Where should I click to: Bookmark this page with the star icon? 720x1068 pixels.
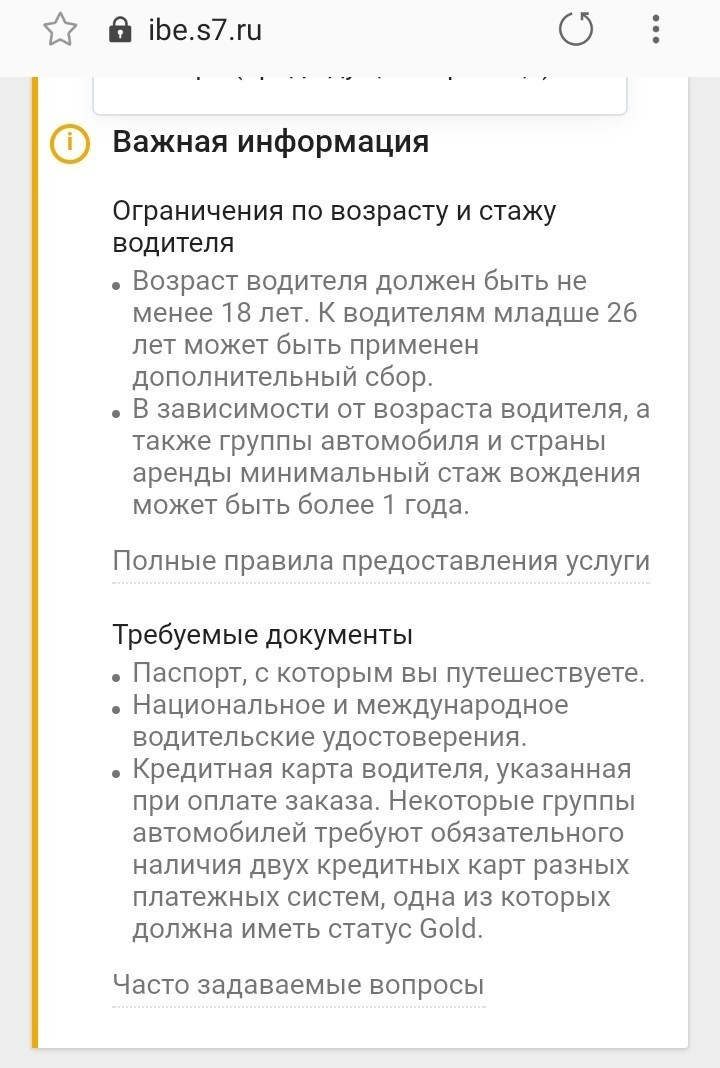(60, 31)
